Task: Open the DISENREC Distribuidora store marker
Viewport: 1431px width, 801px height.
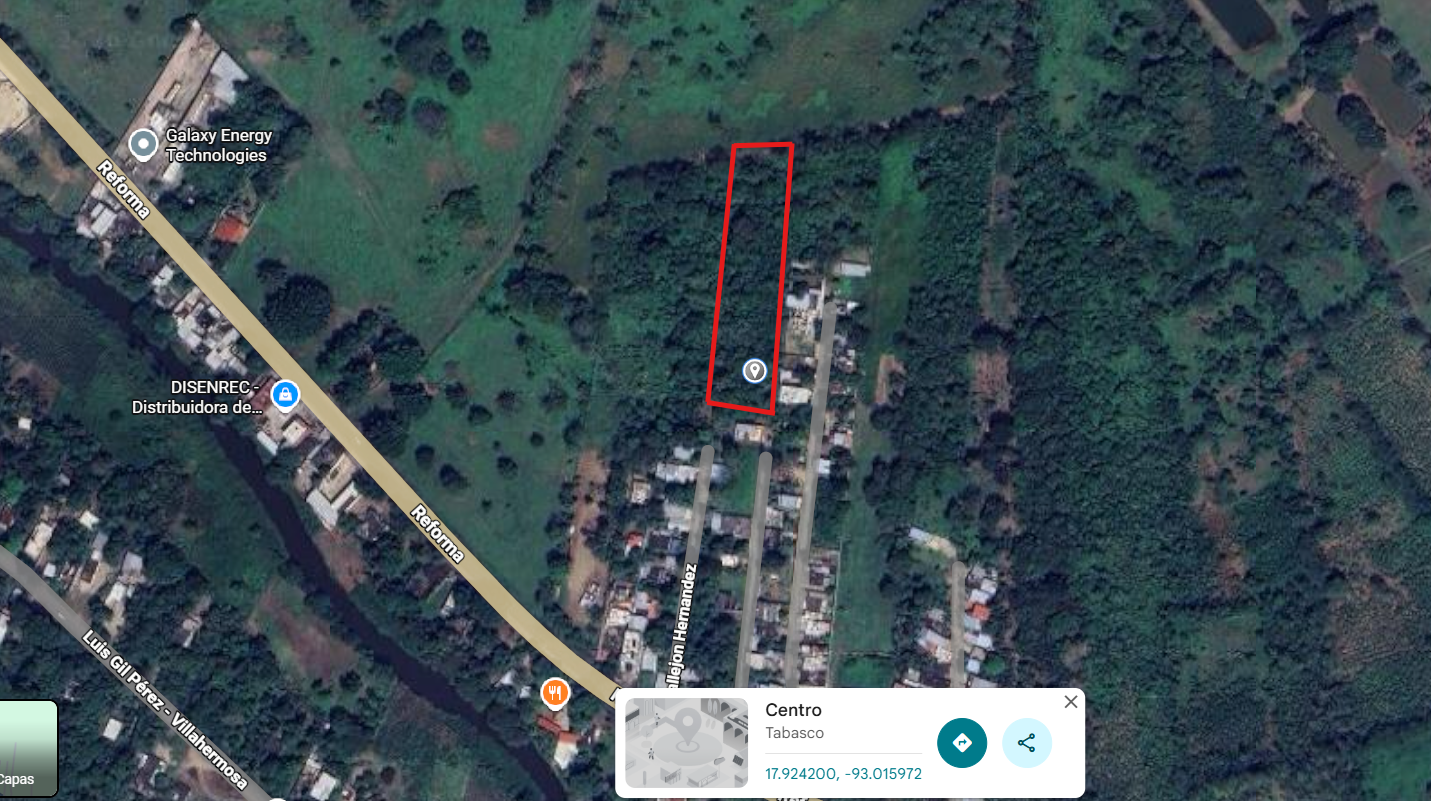Action: click(285, 395)
